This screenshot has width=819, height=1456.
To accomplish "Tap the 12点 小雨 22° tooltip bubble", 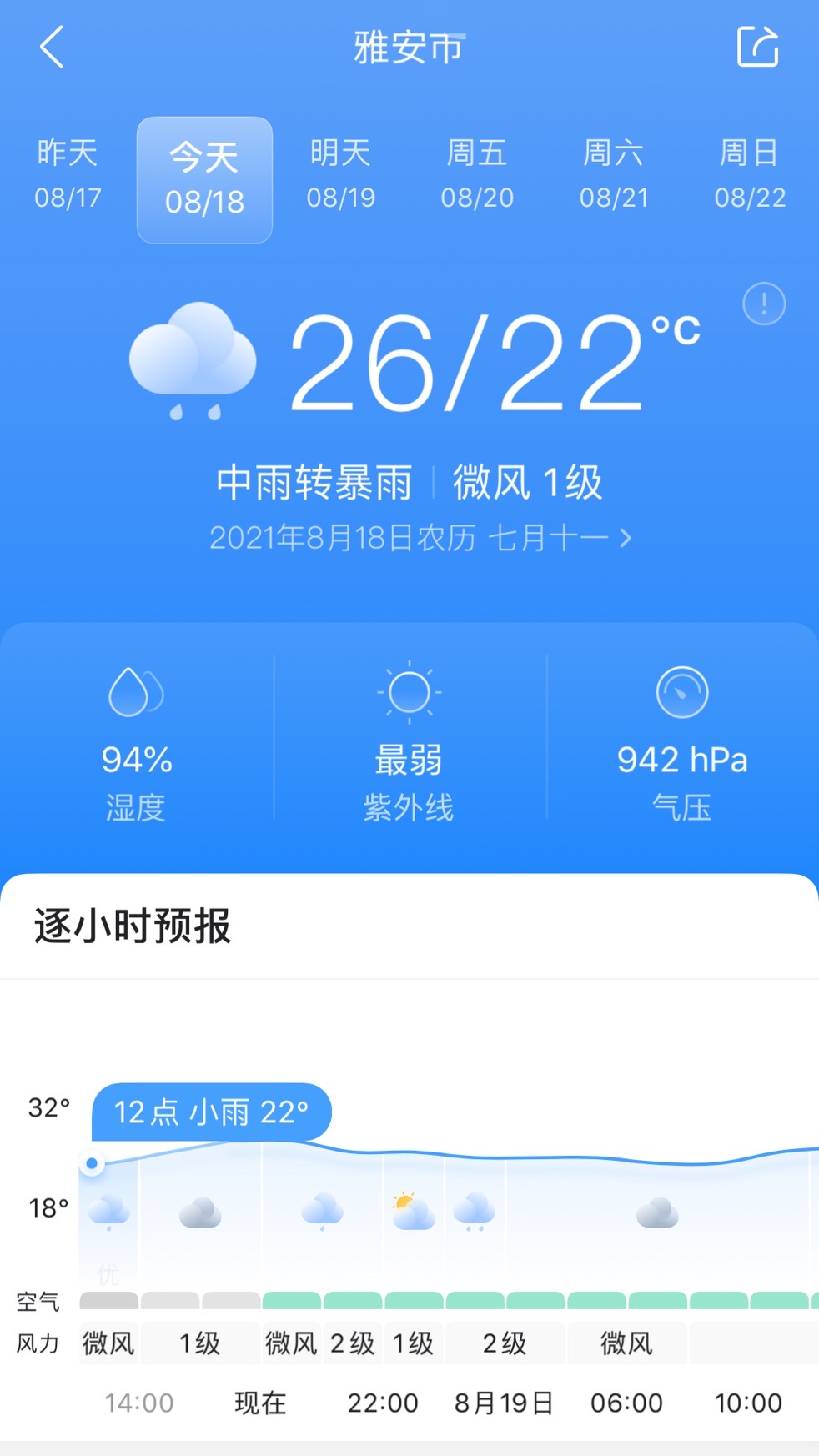I will point(213,1112).
